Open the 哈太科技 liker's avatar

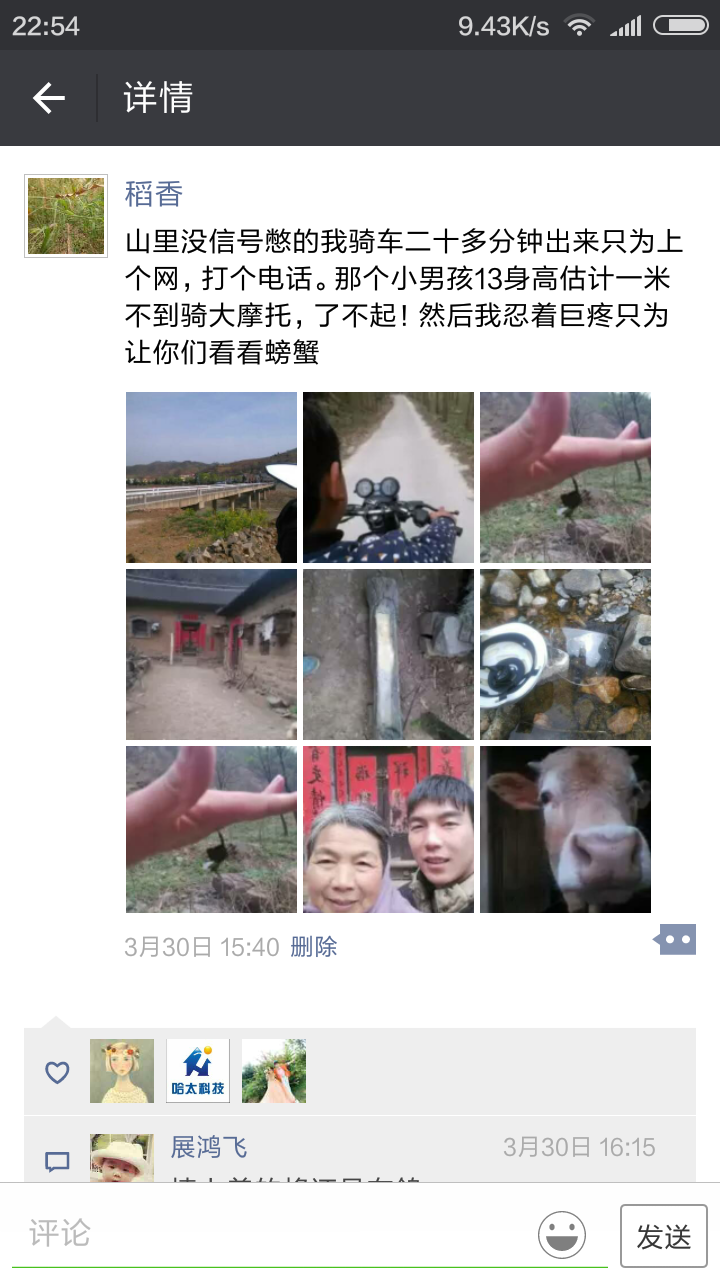point(198,1071)
